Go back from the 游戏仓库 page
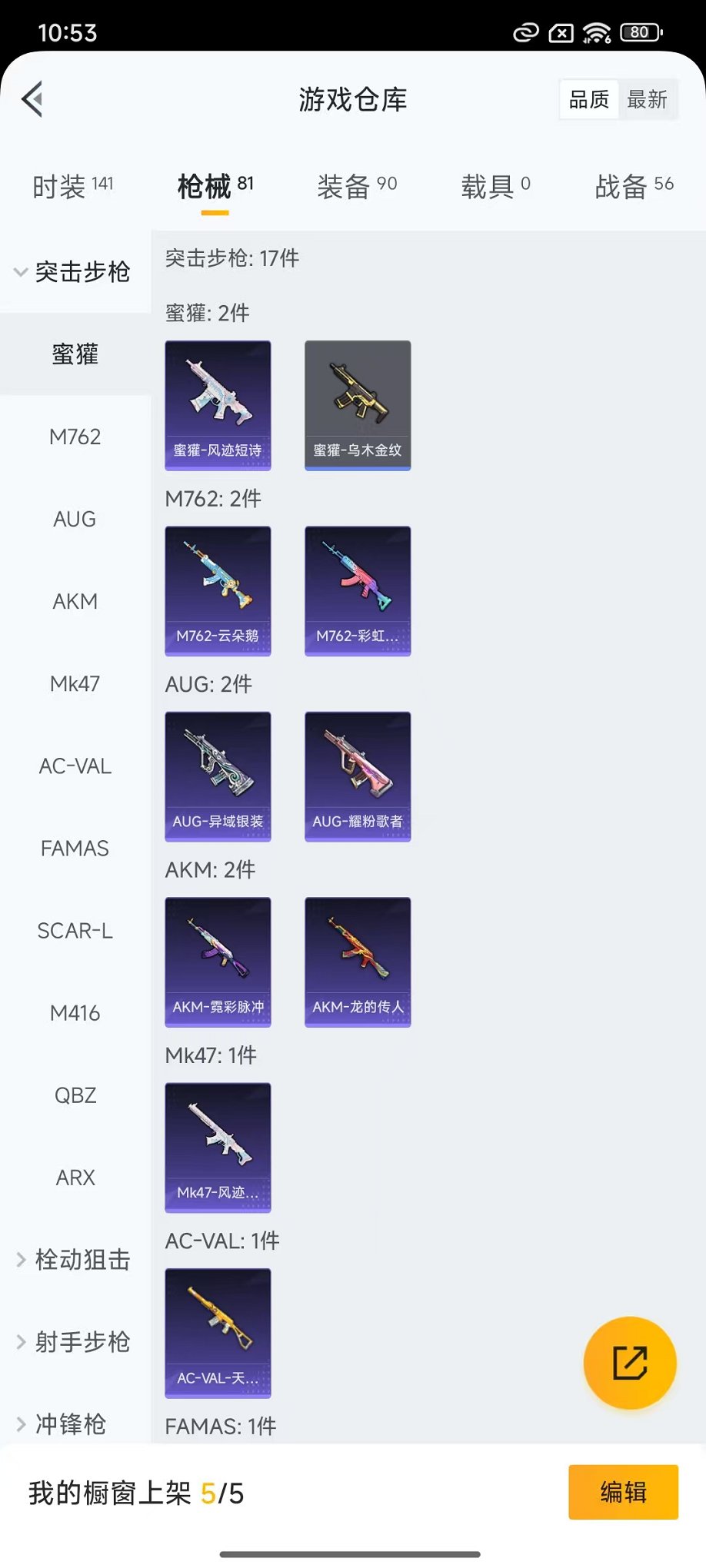Viewport: 706px width, 1568px height. point(32,99)
